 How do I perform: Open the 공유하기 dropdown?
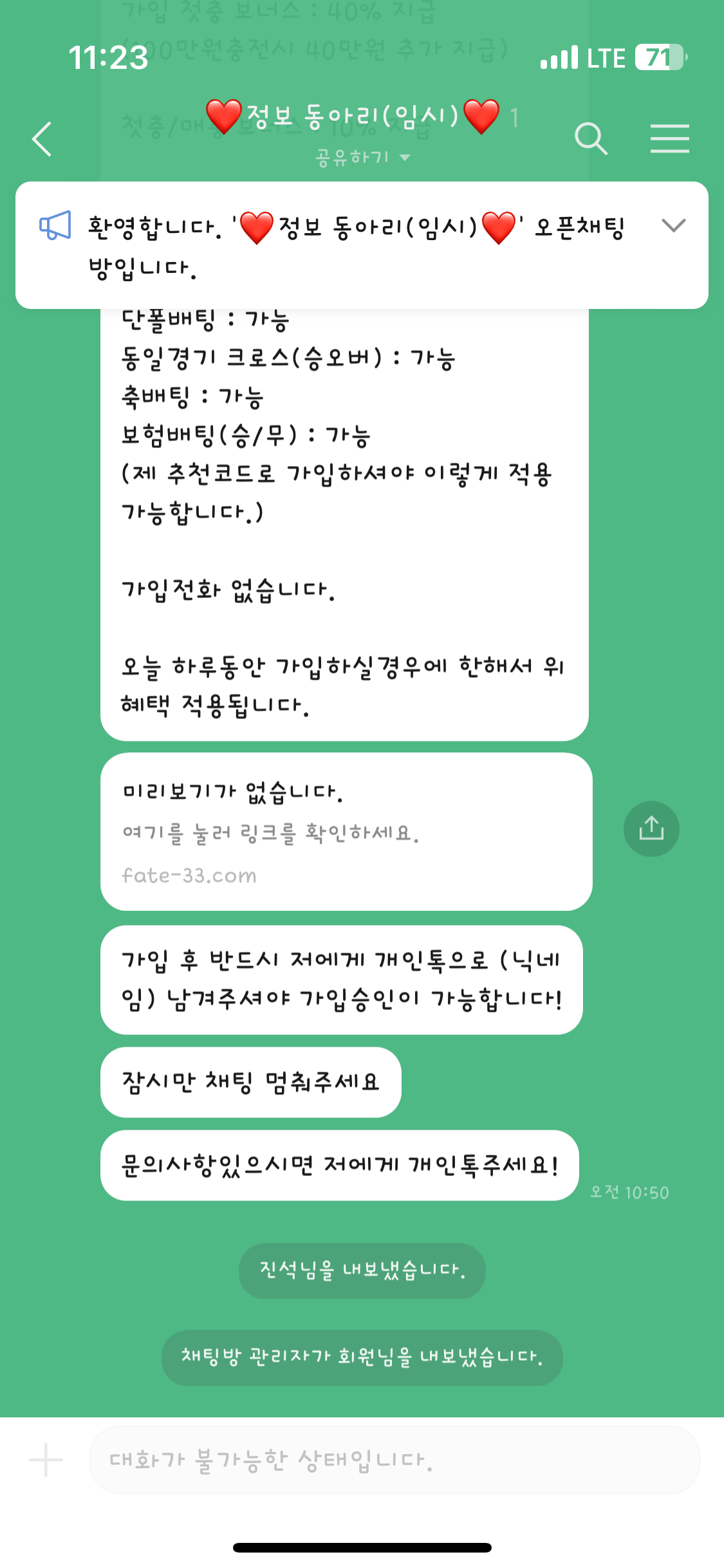362,158
